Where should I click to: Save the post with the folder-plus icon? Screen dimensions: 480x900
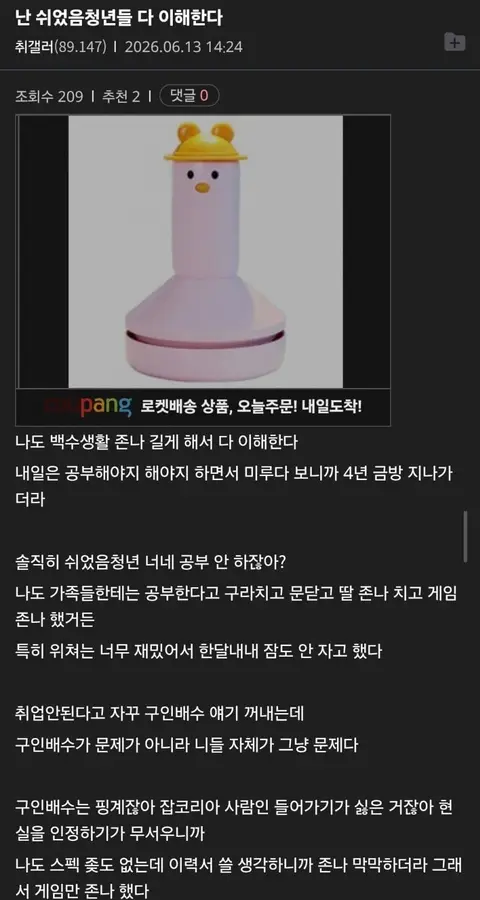click(x=455, y=42)
